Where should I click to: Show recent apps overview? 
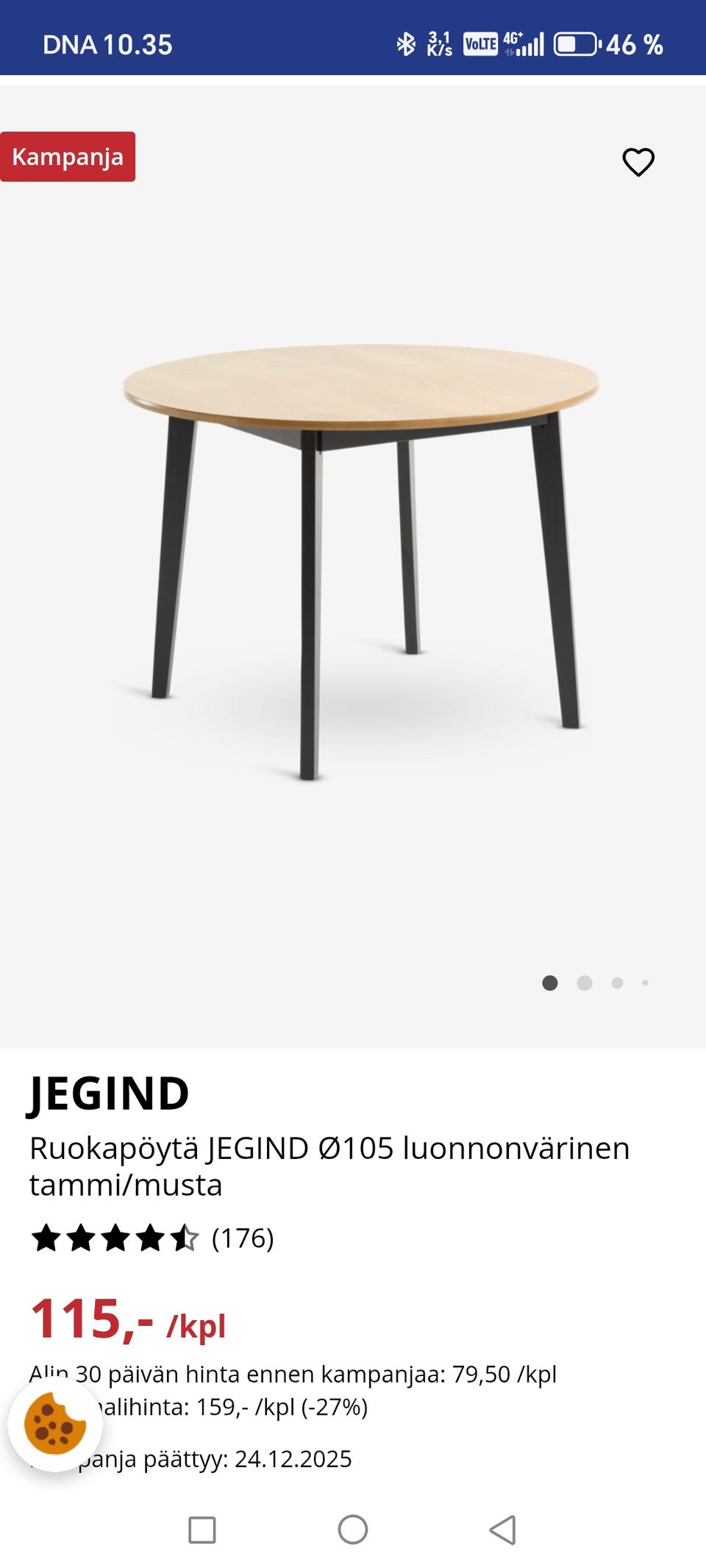(x=202, y=1530)
